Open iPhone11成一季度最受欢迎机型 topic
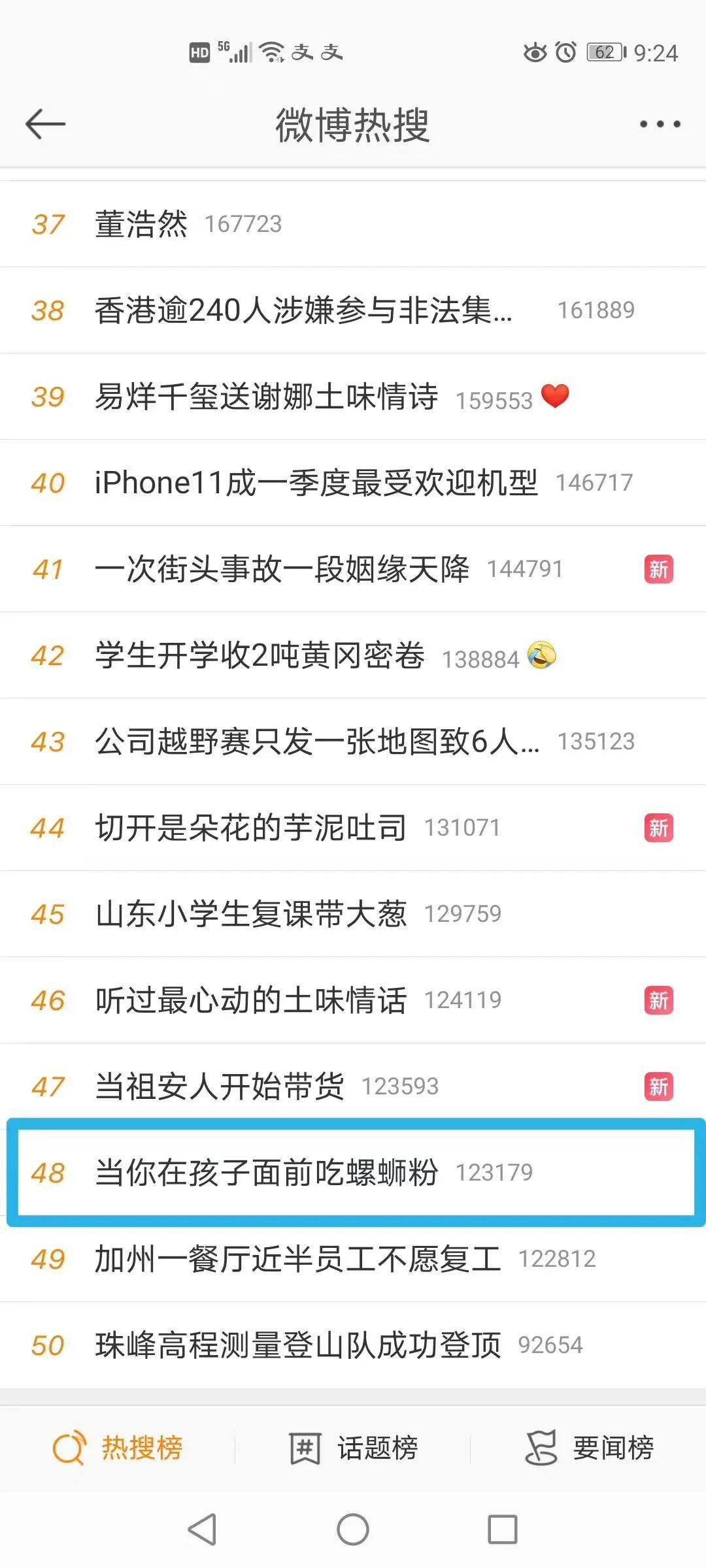Image resolution: width=706 pixels, height=1568 pixels. (x=316, y=483)
